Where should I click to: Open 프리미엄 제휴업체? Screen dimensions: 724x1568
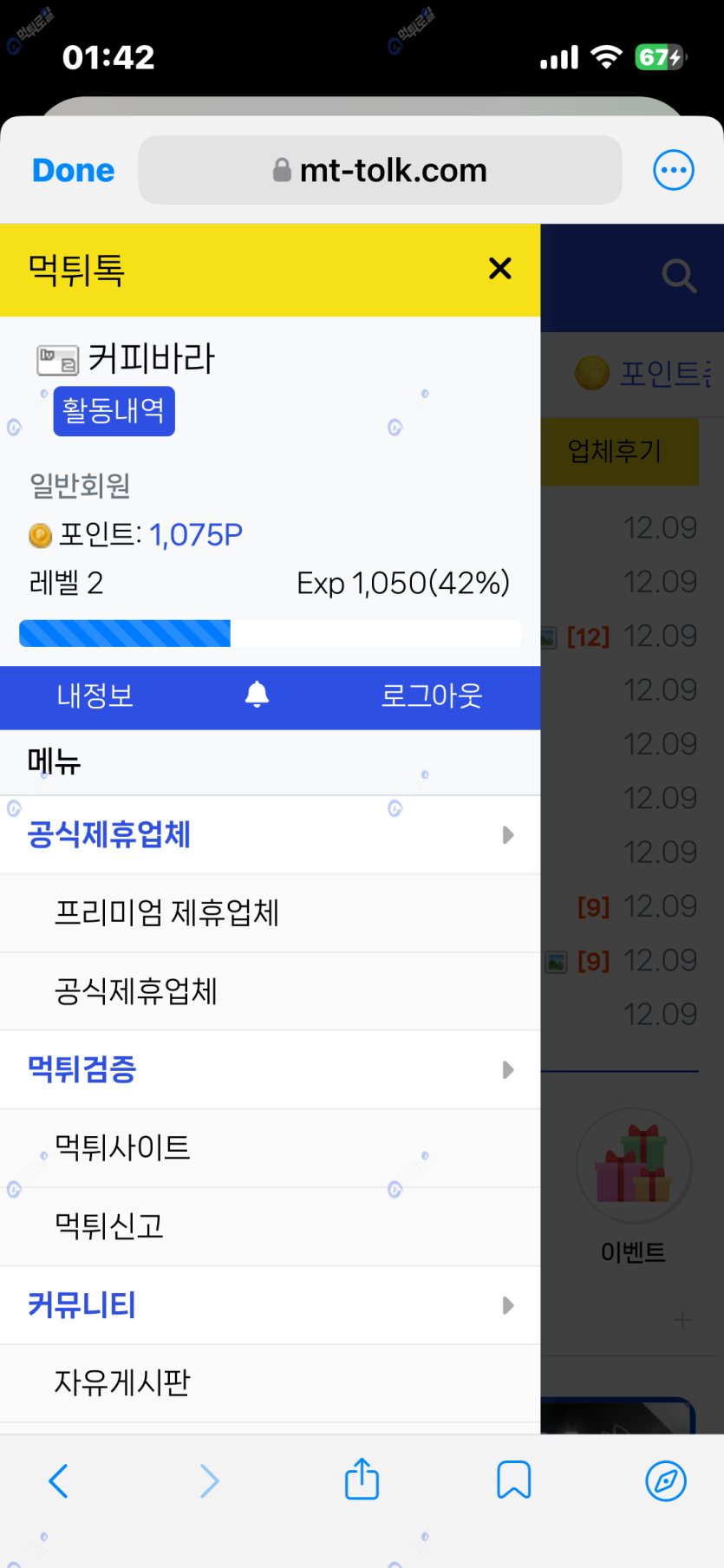166,913
